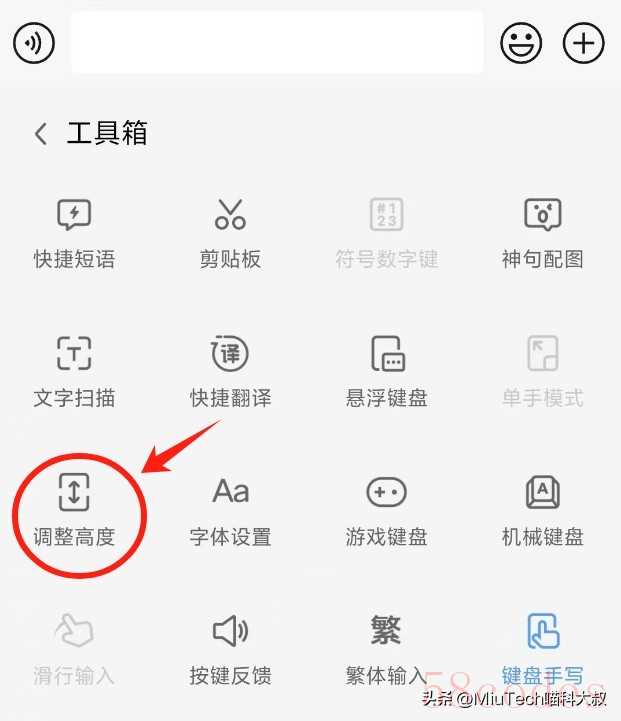
Task: Launch 文字扫描 text scanning
Action: point(74,371)
